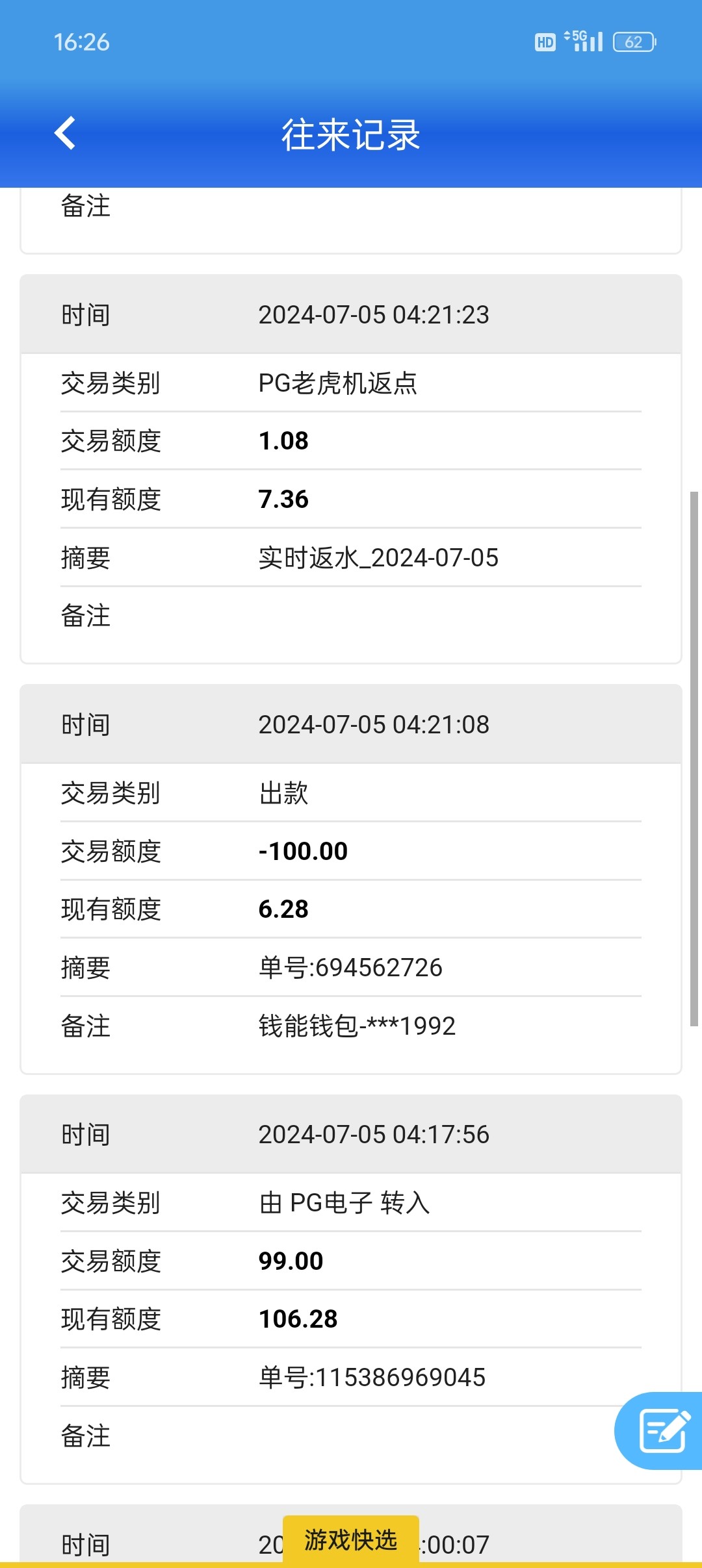Open the 游戏快选 quick game selector
This screenshot has height=1568, width=702.
[x=351, y=1539]
